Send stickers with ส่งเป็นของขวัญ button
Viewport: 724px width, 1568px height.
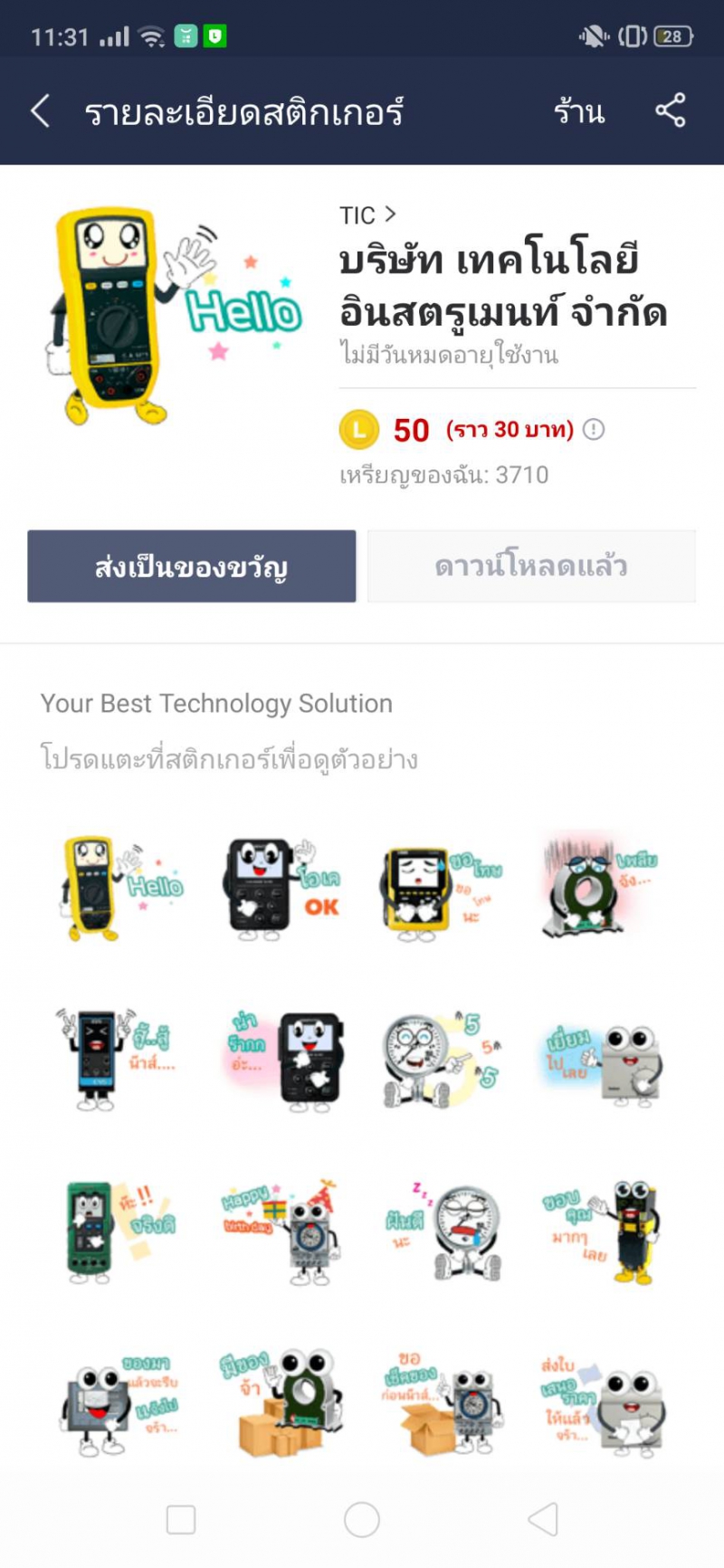pos(191,566)
